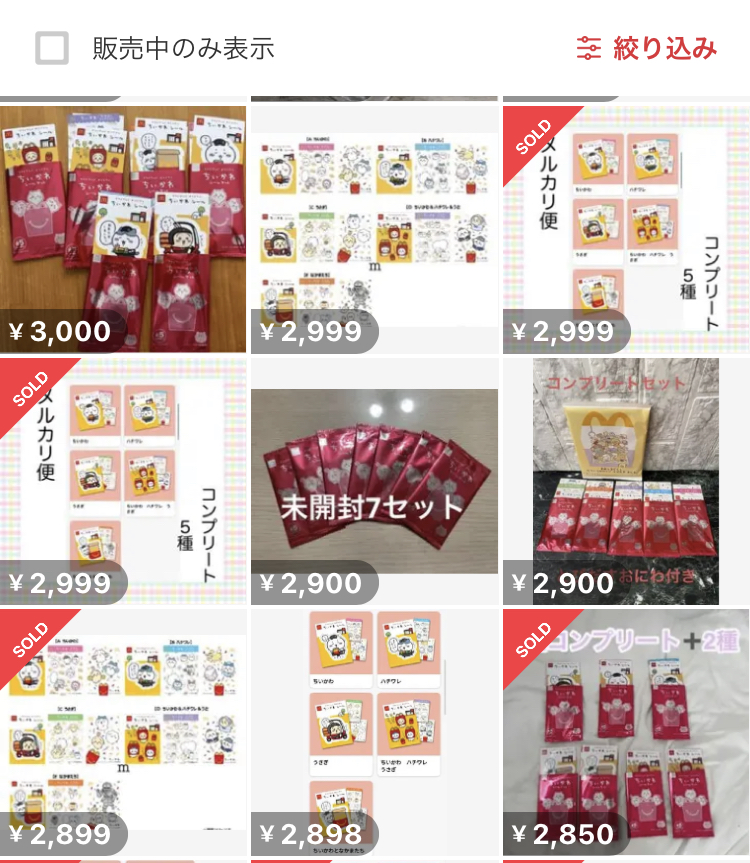This screenshot has height=863, width=750.
Task: Open the 絞り込み filter options
Action: pos(647,48)
